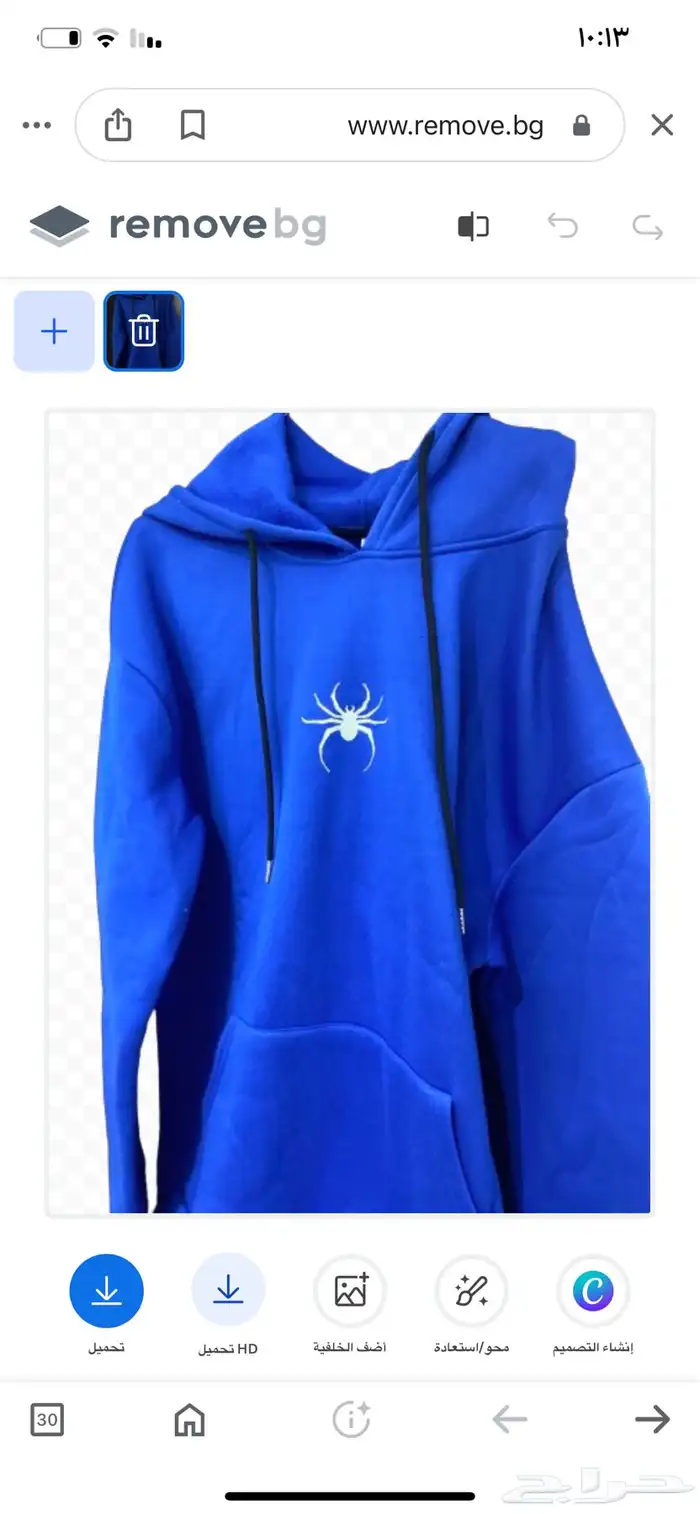Go to the browser home page
This screenshot has height=1514, width=700.
(x=189, y=1419)
